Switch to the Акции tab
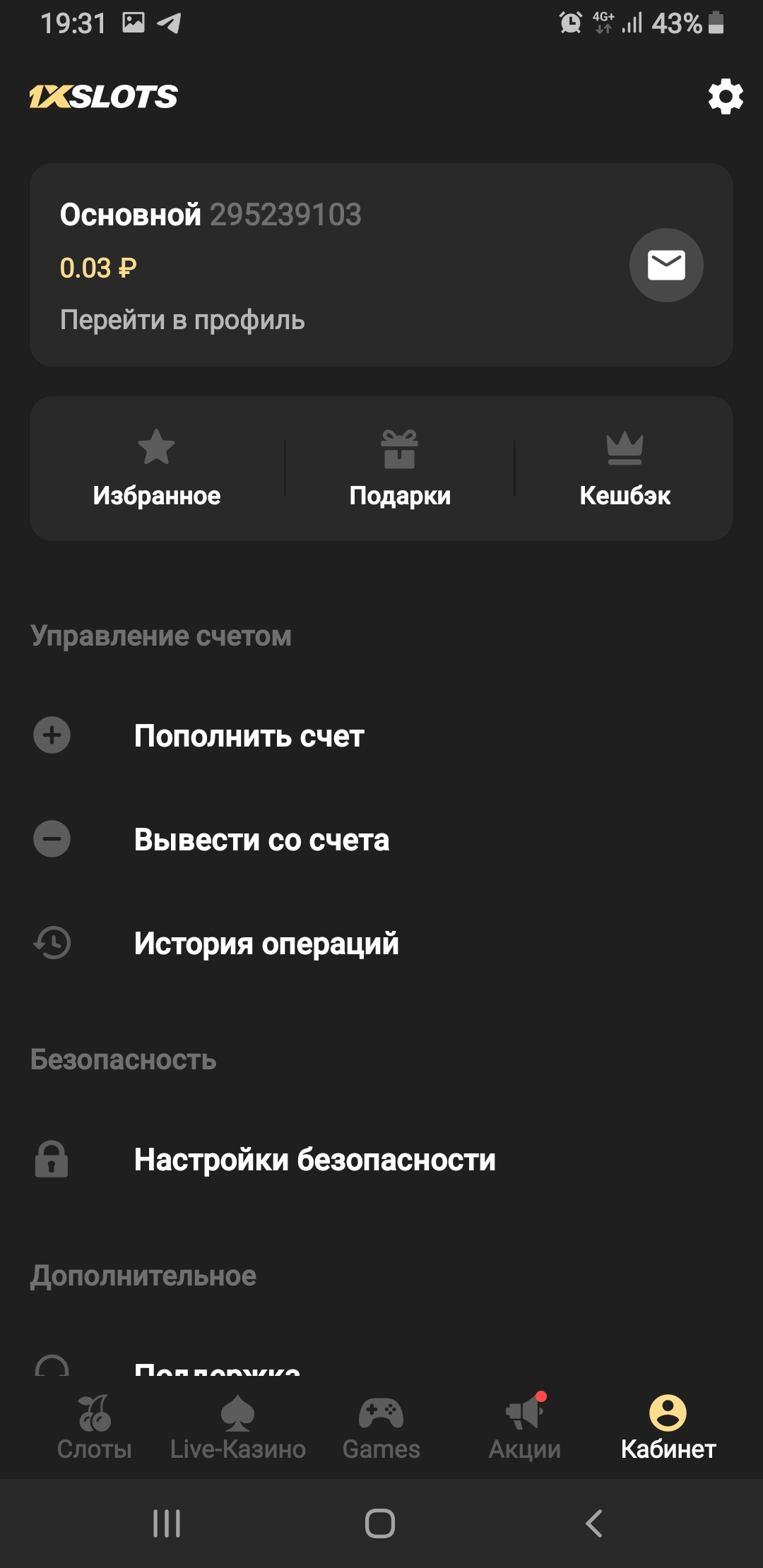Screen dimensions: 763x1568 pyautogui.click(x=525, y=1427)
